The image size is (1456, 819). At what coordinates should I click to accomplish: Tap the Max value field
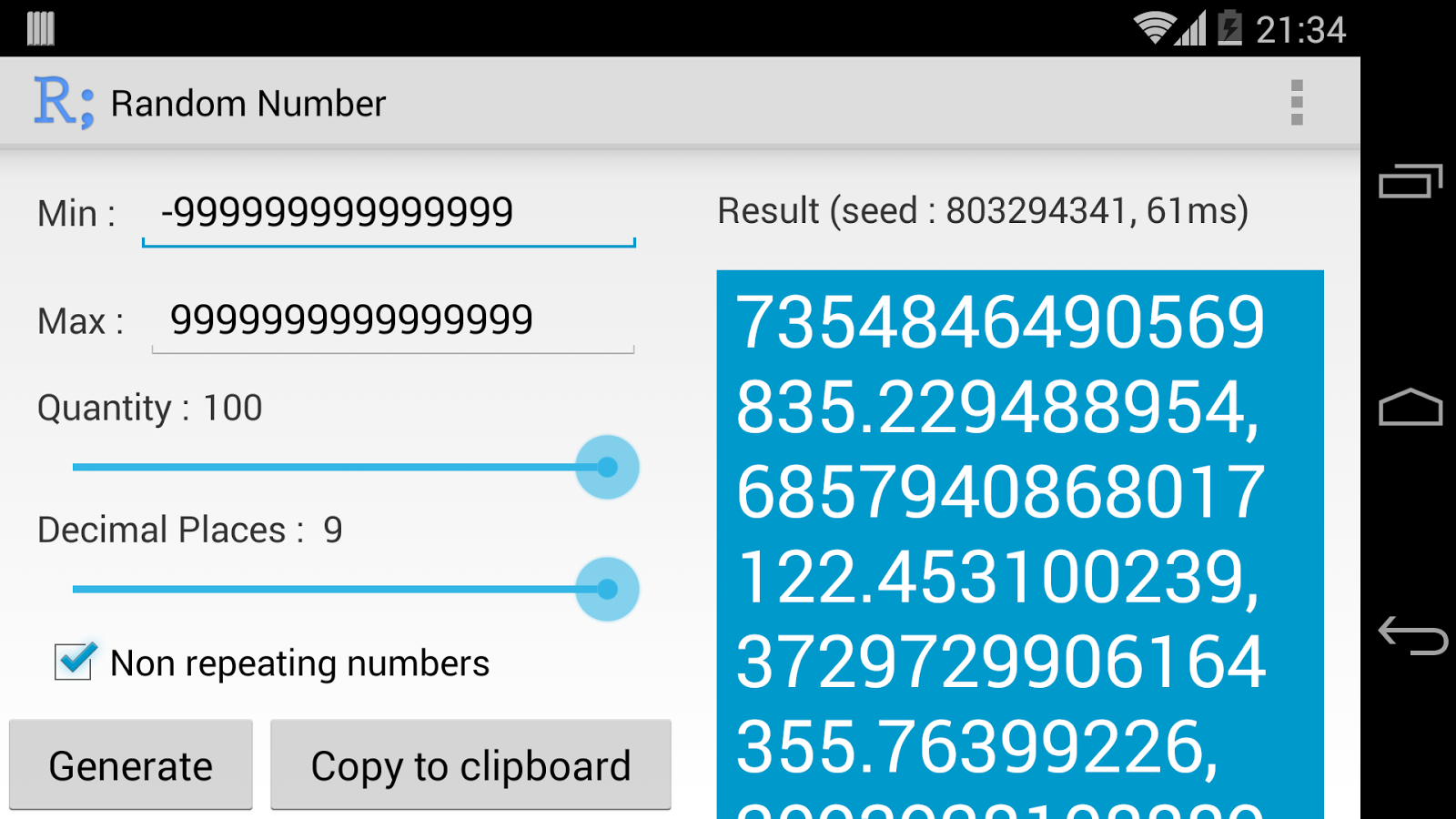coord(392,320)
